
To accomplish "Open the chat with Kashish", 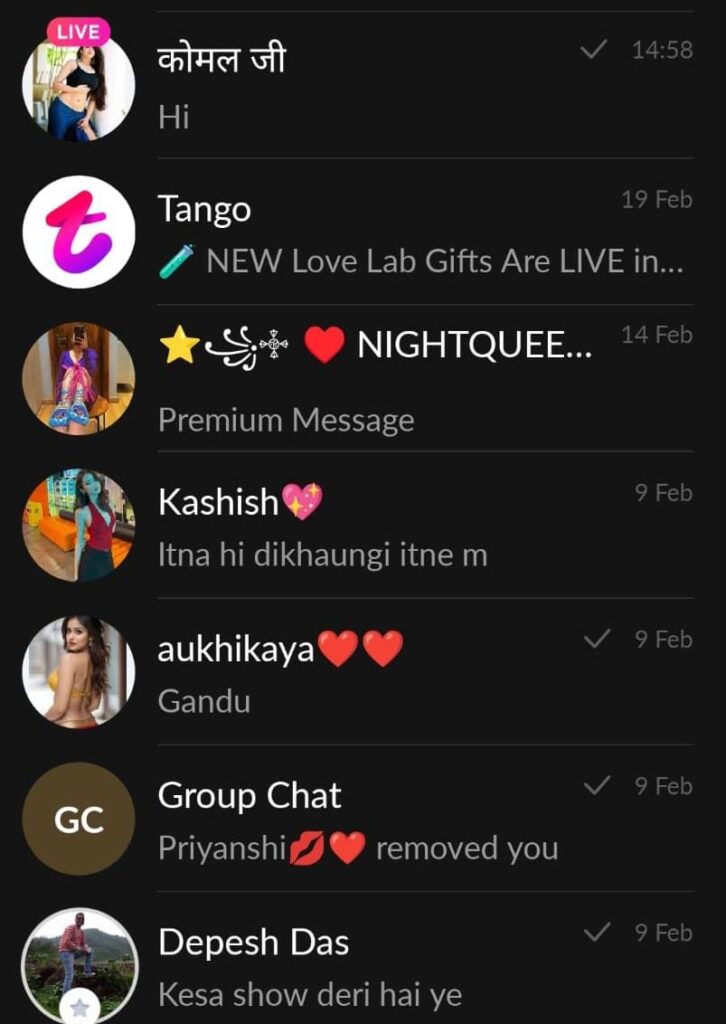I will (400, 526).
